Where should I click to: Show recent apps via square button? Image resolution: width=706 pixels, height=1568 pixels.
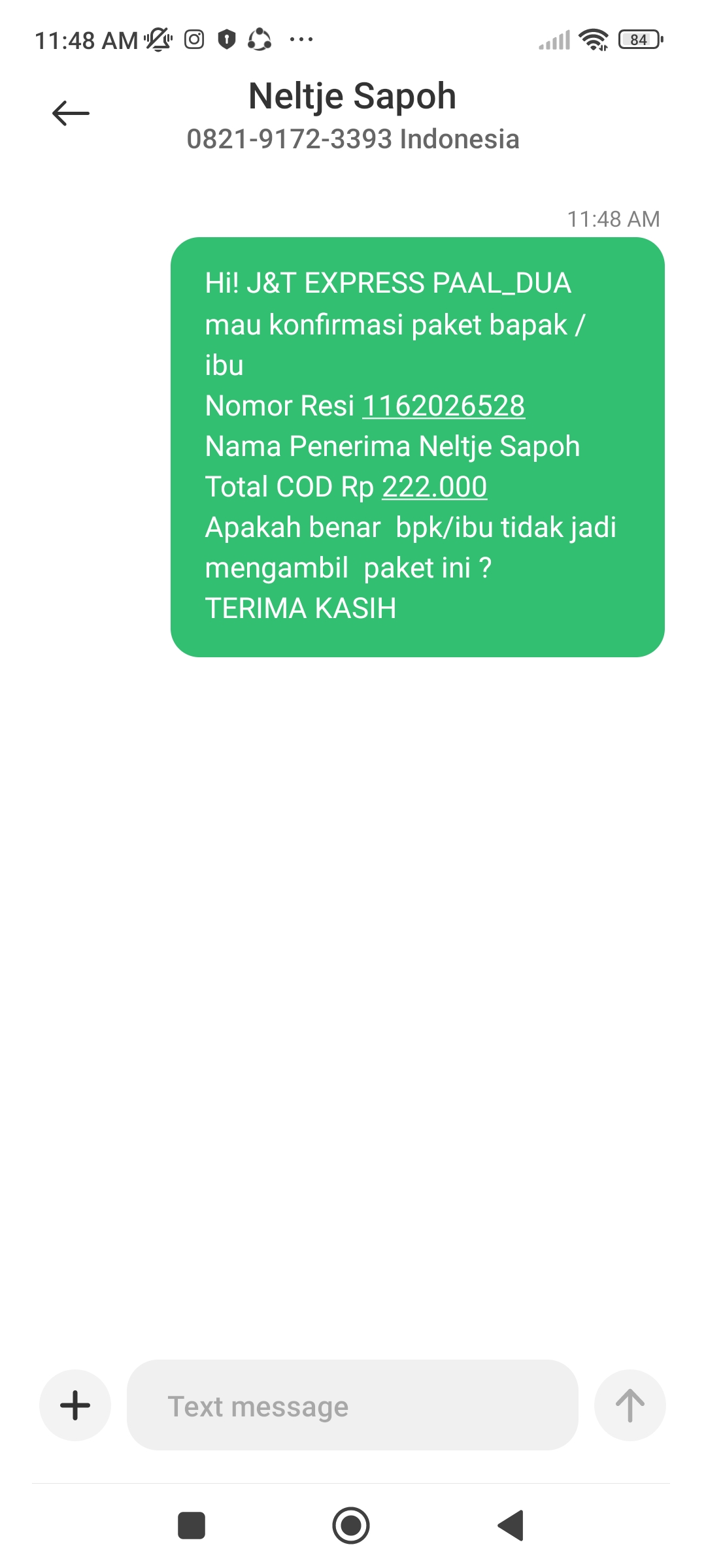point(192,1526)
